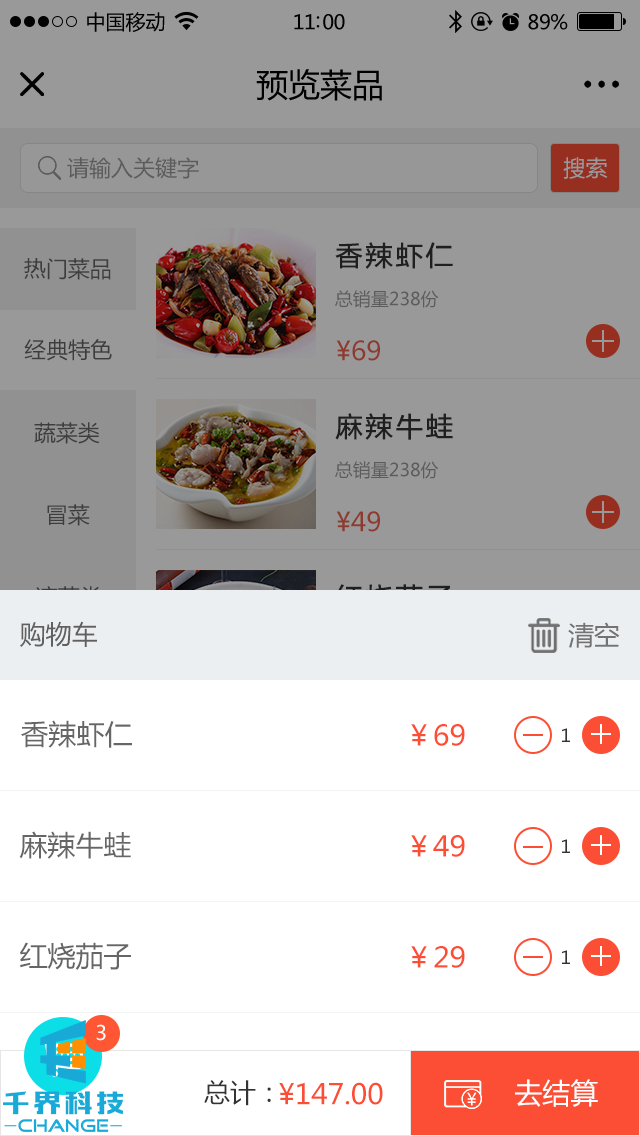
Task: Go to checkout with 去结算
Action: 525,1093
